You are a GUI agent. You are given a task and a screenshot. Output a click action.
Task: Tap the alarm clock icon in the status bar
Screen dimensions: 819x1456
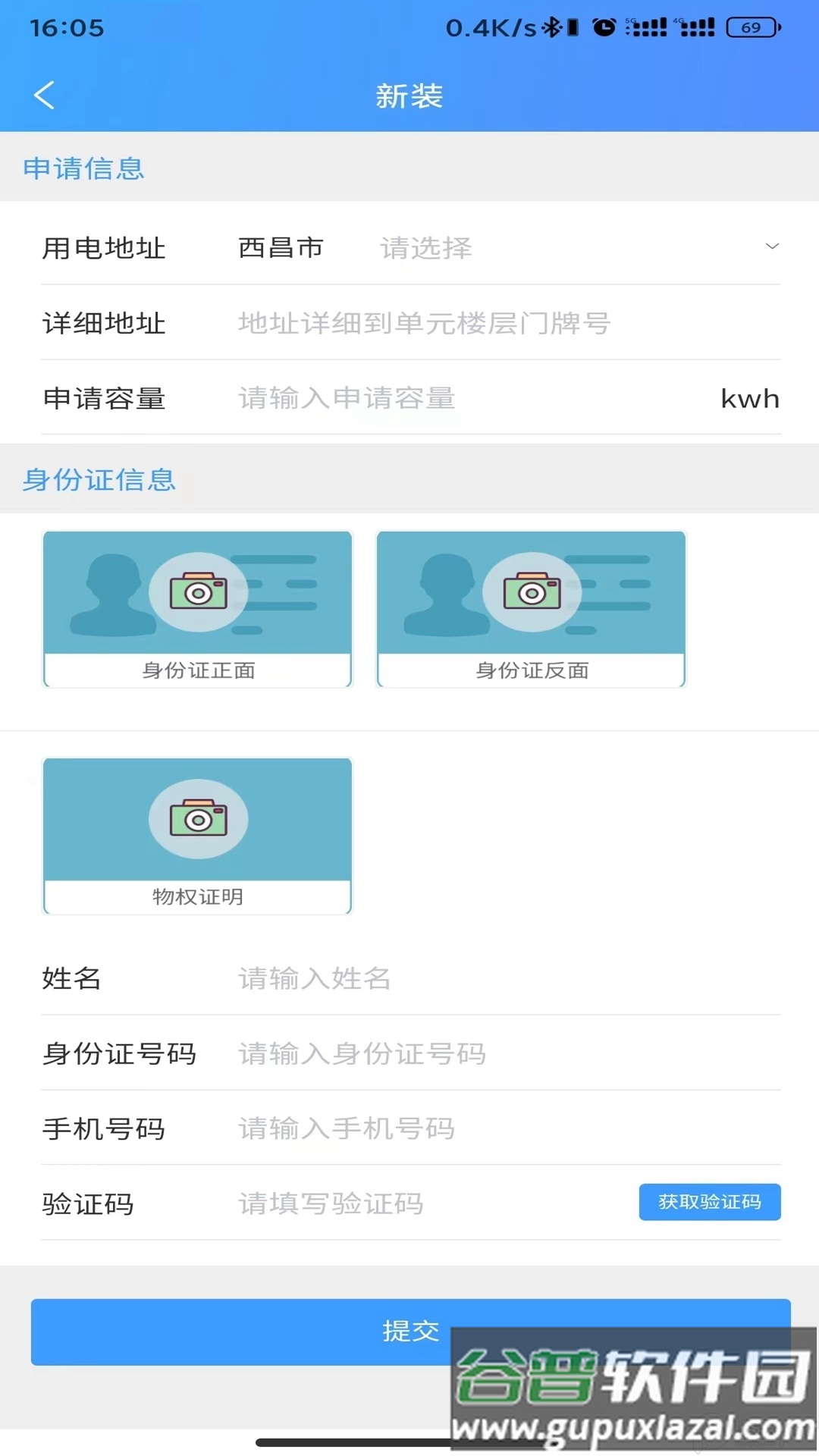click(x=607, y=25)
